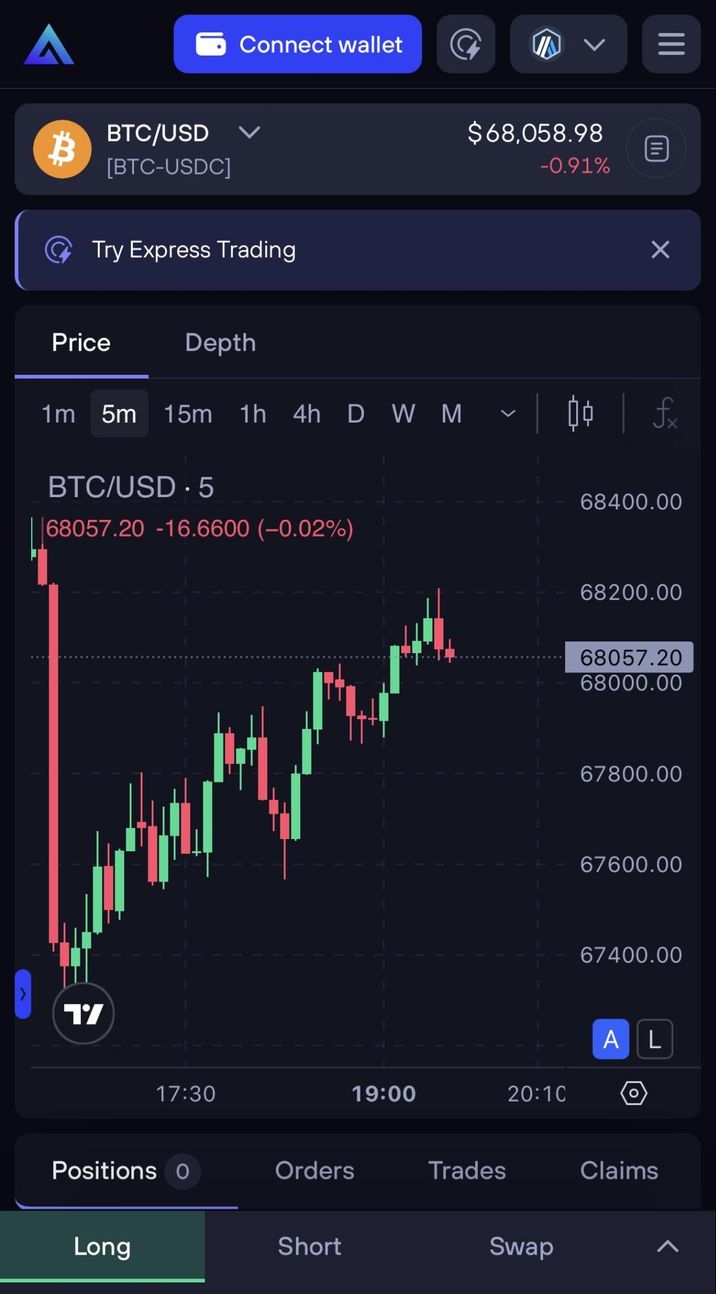Toggle the L log scale button

655,1040
